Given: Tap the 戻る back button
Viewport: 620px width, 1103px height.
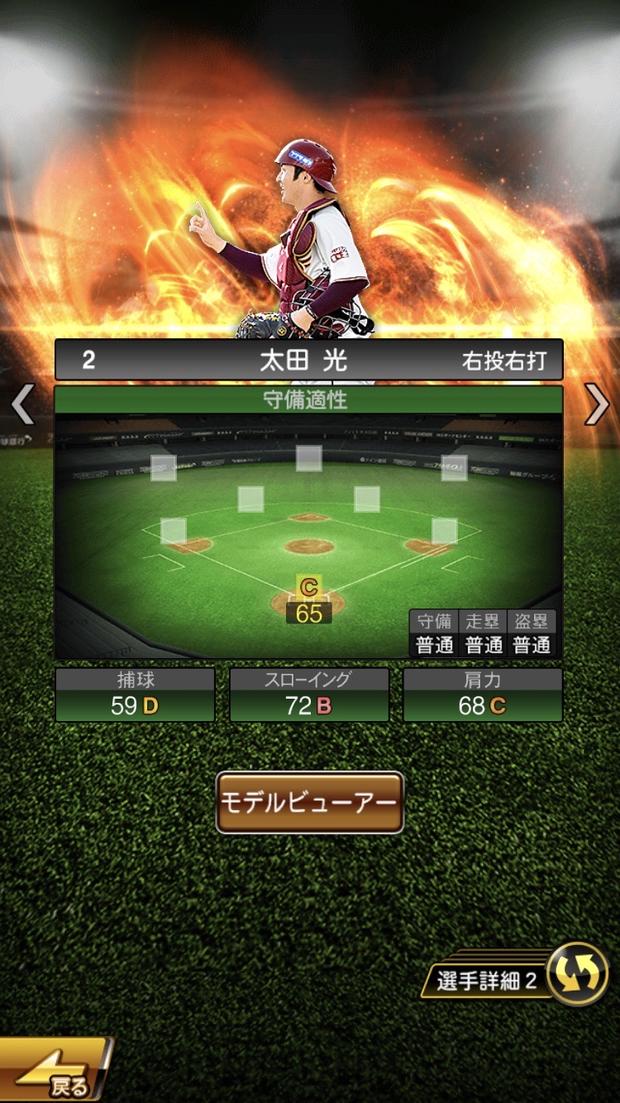Looking at the screenshot, I should (55, 1072).
